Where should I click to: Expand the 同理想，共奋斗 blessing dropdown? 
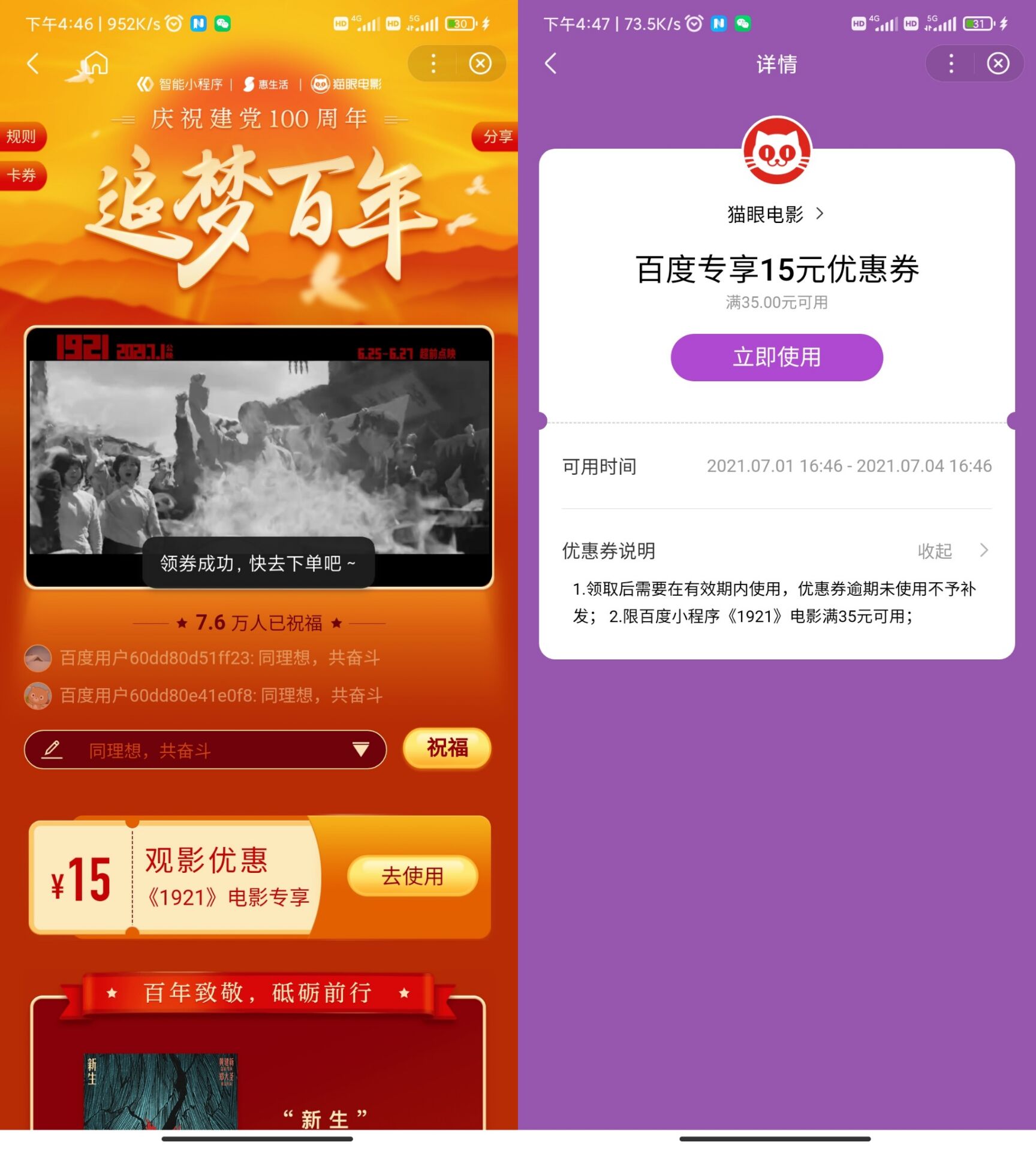(x=360, y=749)
